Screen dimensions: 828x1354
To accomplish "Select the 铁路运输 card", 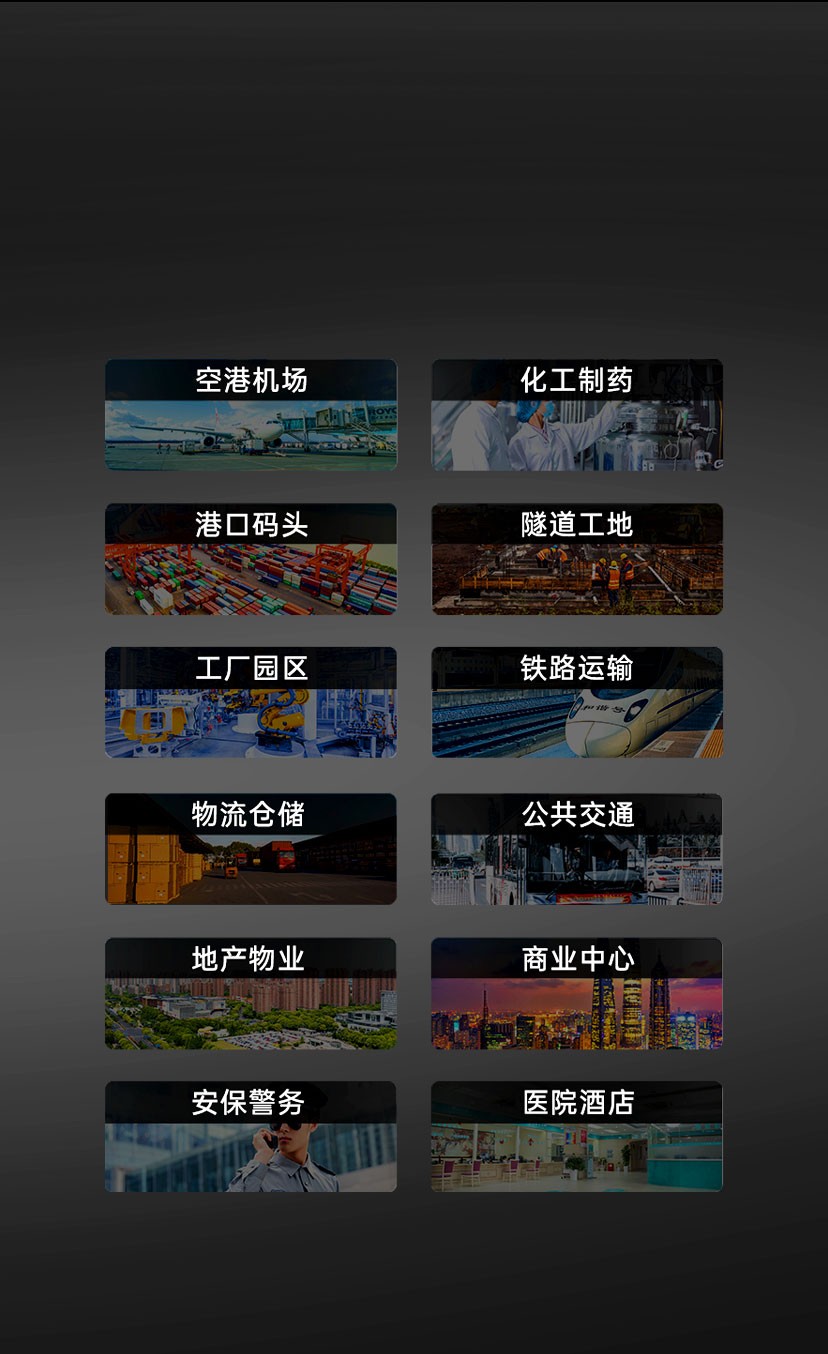I will coord(577,702).
